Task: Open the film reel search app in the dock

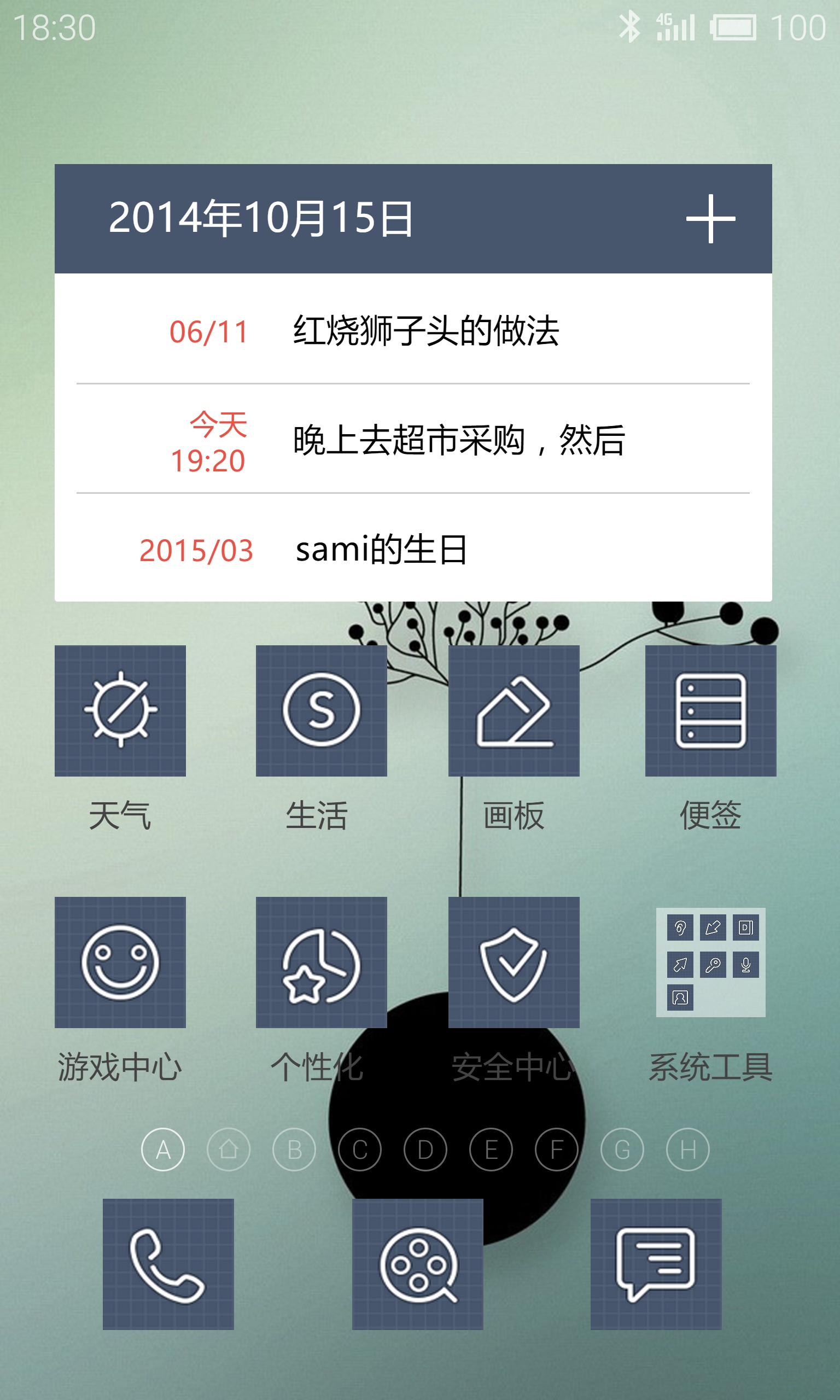Action: click(417, 1264)
